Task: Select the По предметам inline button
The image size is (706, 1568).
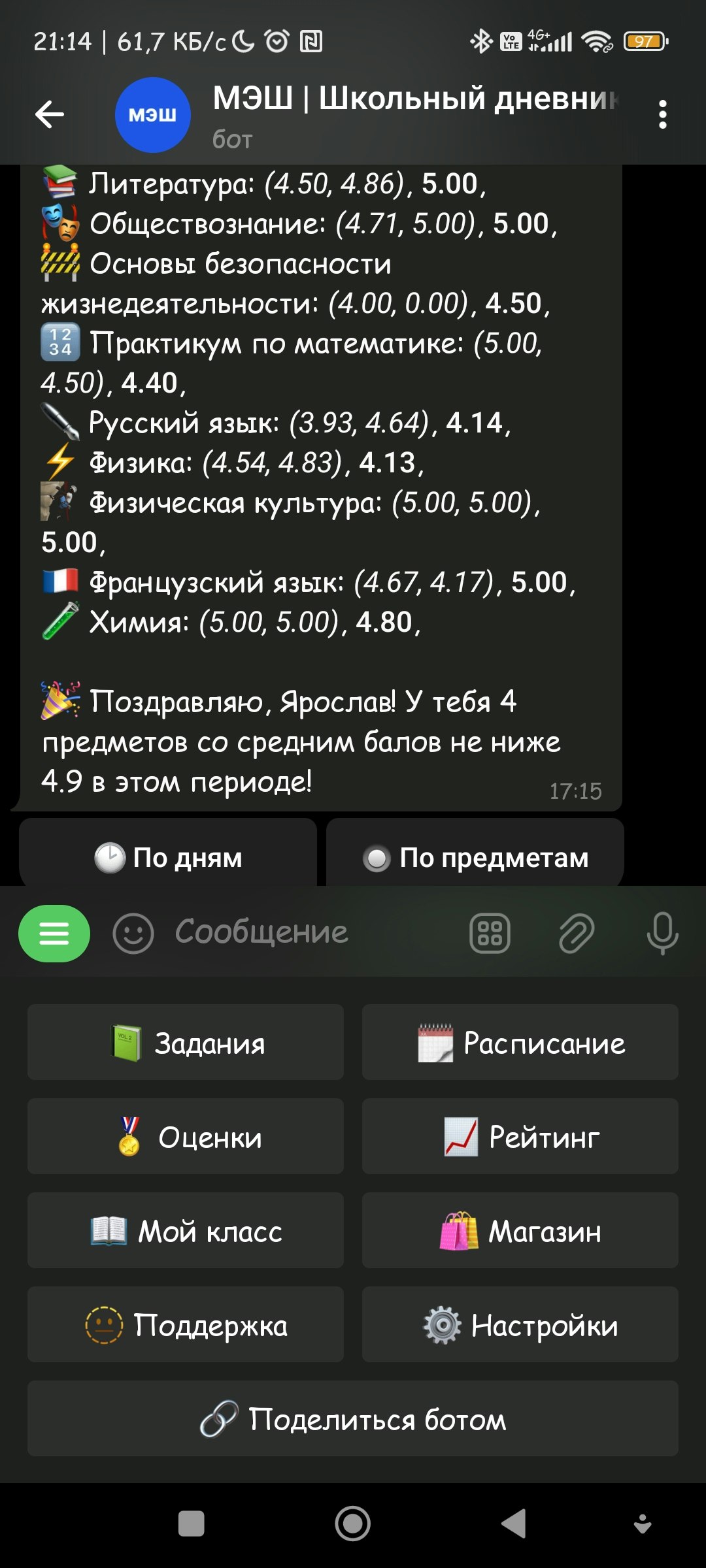Action: coord(475,857)
